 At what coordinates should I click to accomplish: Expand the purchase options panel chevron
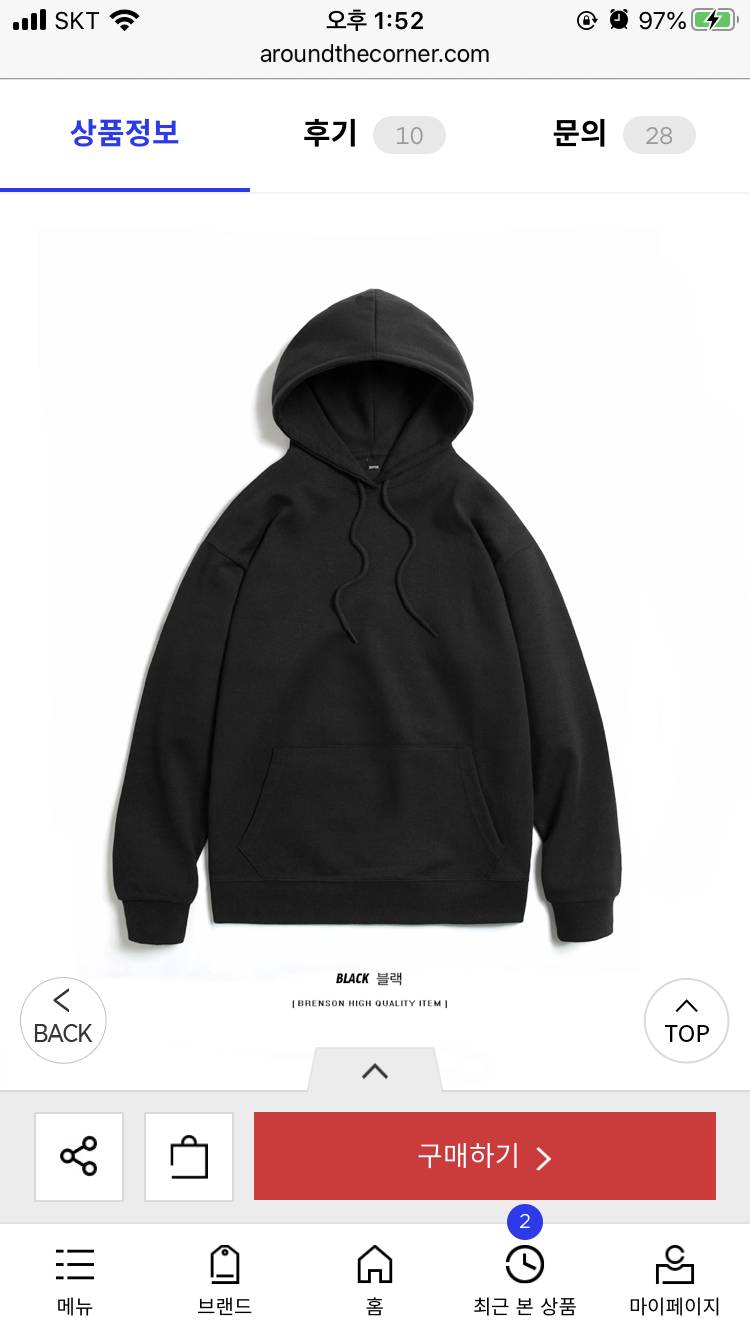pyautogui.click(x=374, y=1071)
